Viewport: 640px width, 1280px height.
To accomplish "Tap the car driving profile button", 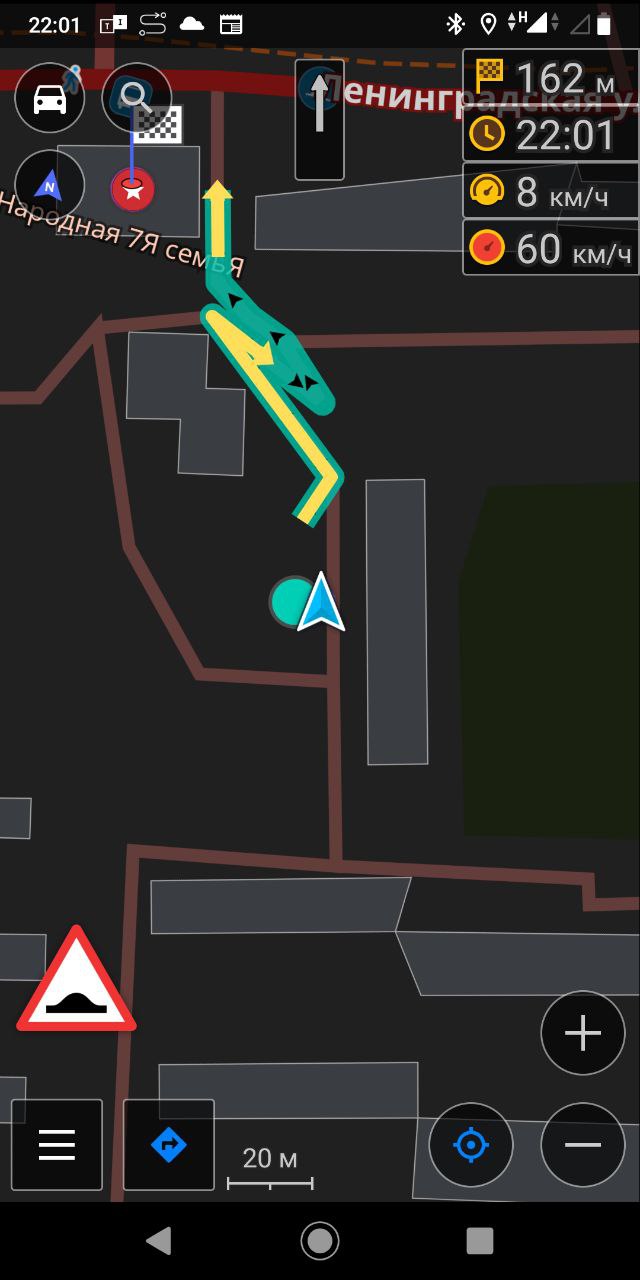I will click(50, 98).
